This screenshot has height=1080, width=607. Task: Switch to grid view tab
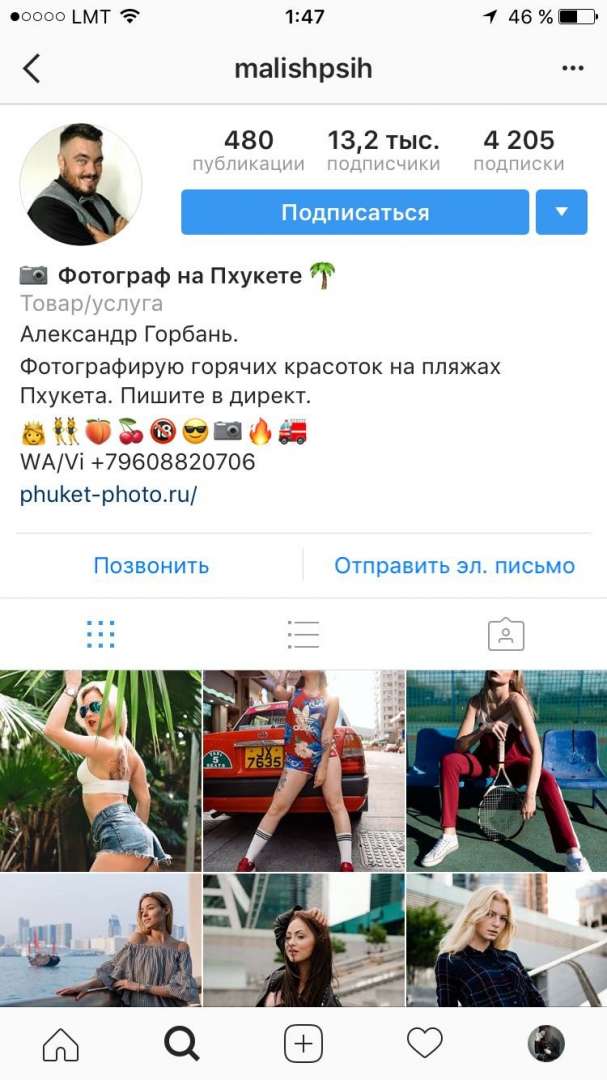coord(101,634)
